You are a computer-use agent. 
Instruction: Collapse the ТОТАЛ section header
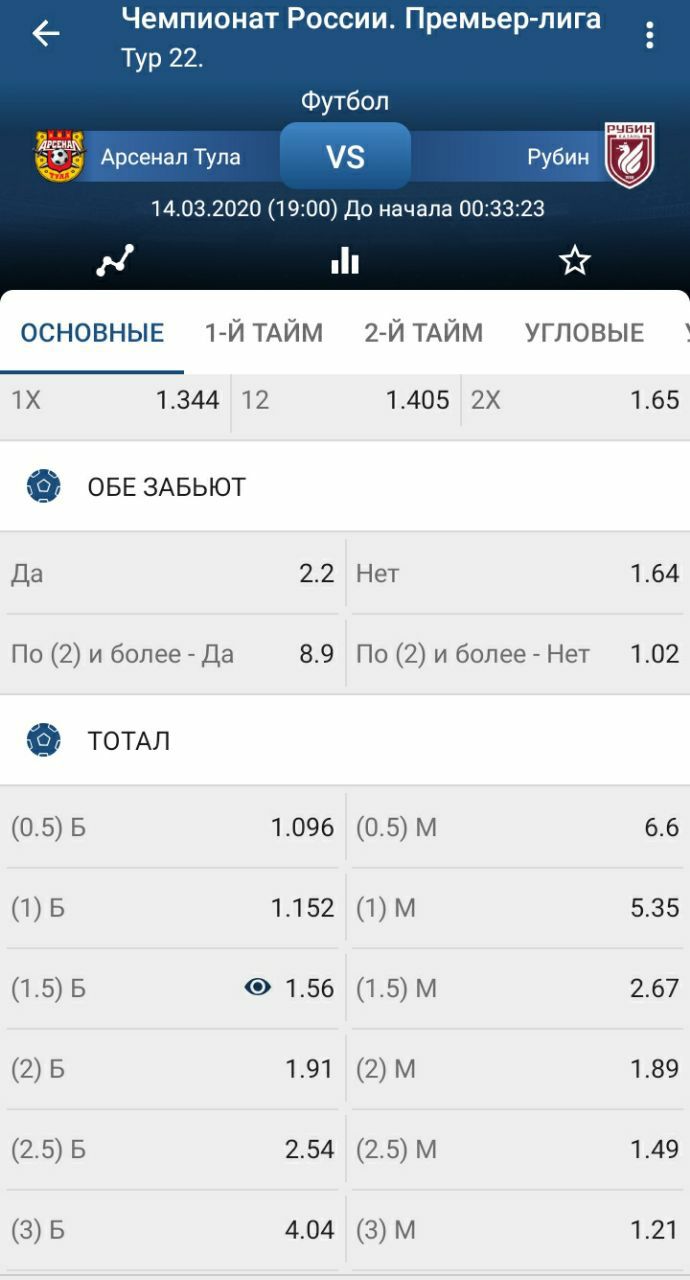click(345, 741)
